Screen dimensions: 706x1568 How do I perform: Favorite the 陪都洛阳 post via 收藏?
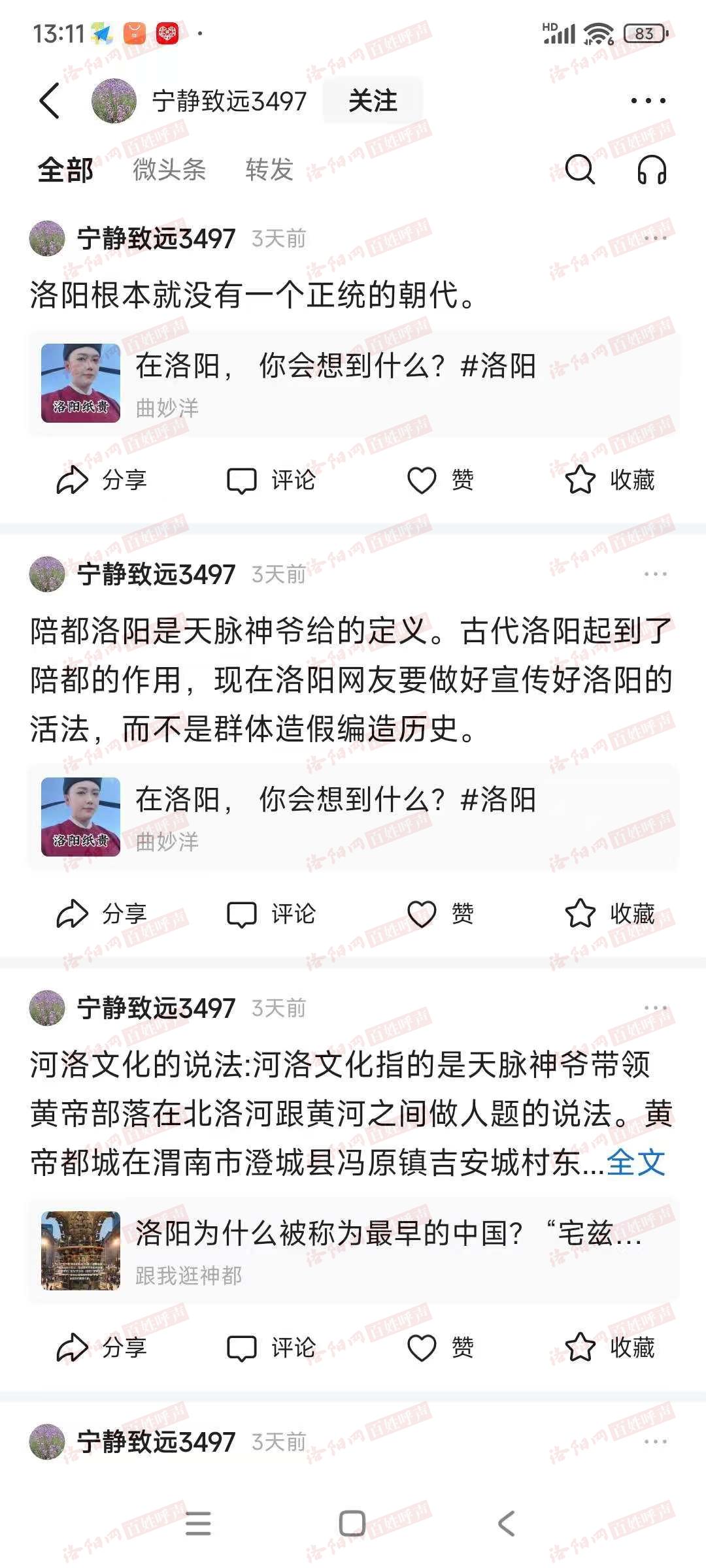609,914
